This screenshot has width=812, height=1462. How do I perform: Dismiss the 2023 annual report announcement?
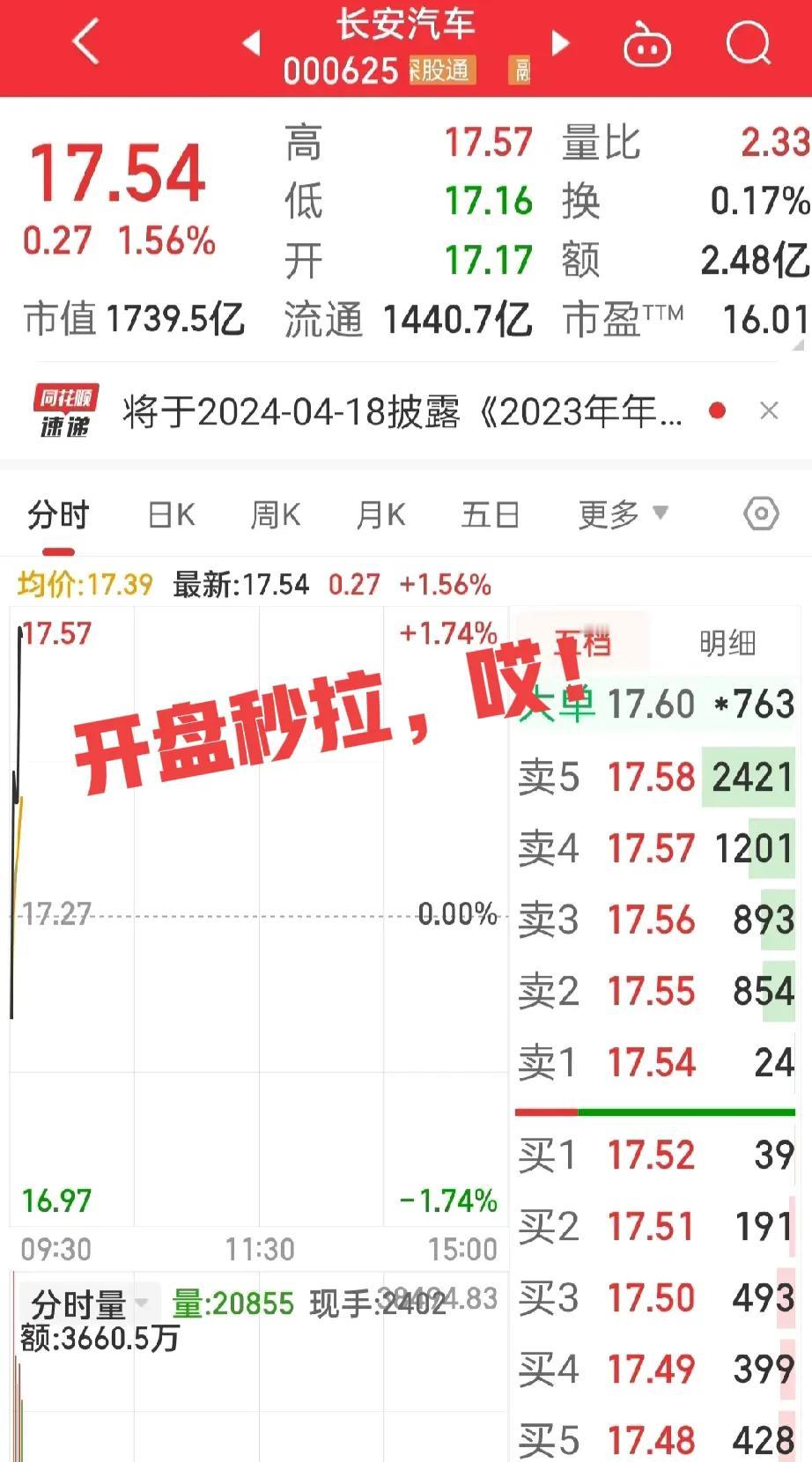769,410
